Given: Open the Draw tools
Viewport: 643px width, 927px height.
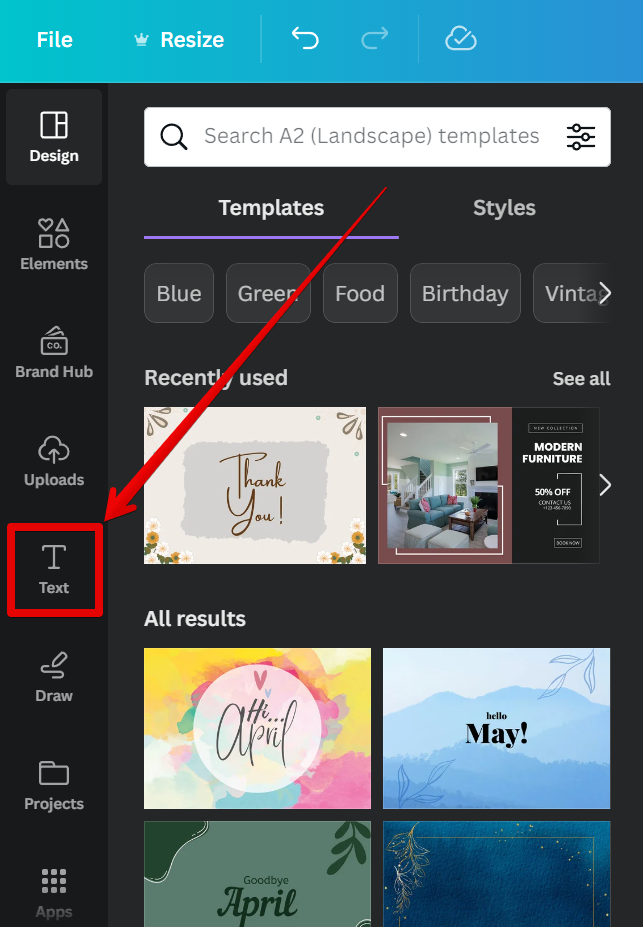Looking at the screenshot, I should [54, 677].
